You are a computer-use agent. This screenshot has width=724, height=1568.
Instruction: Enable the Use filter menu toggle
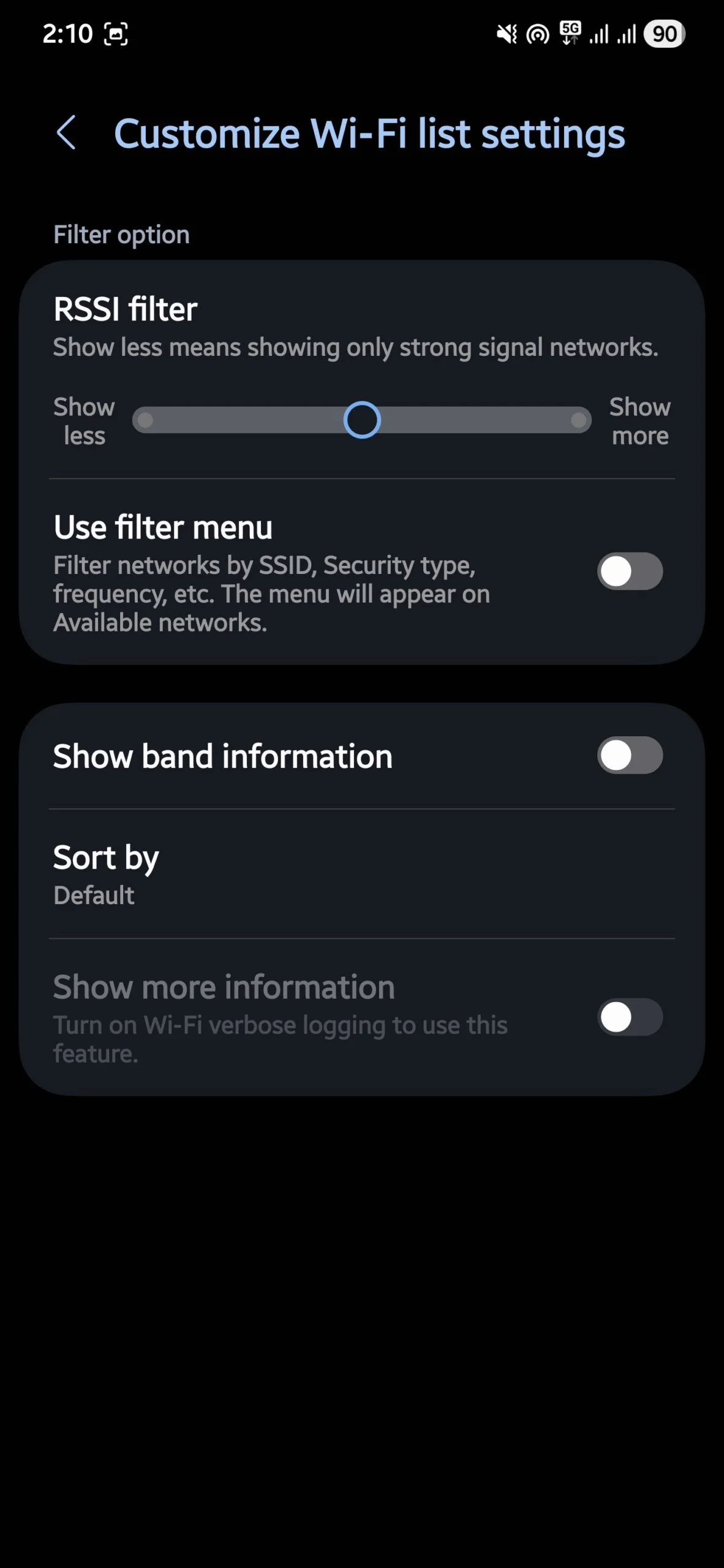click(x=629, y=571)
